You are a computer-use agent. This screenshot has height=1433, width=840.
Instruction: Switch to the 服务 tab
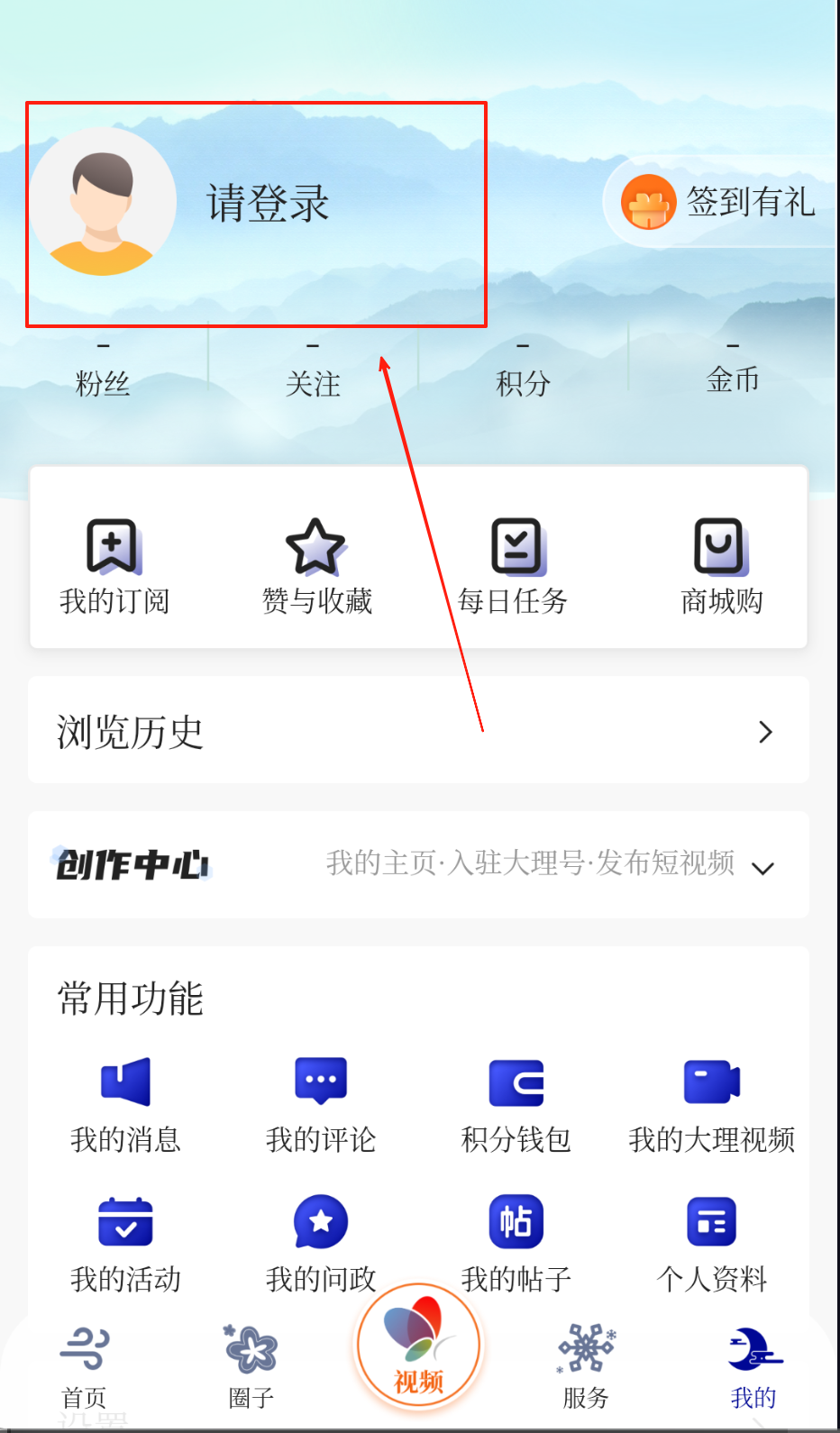(587, 1366)
